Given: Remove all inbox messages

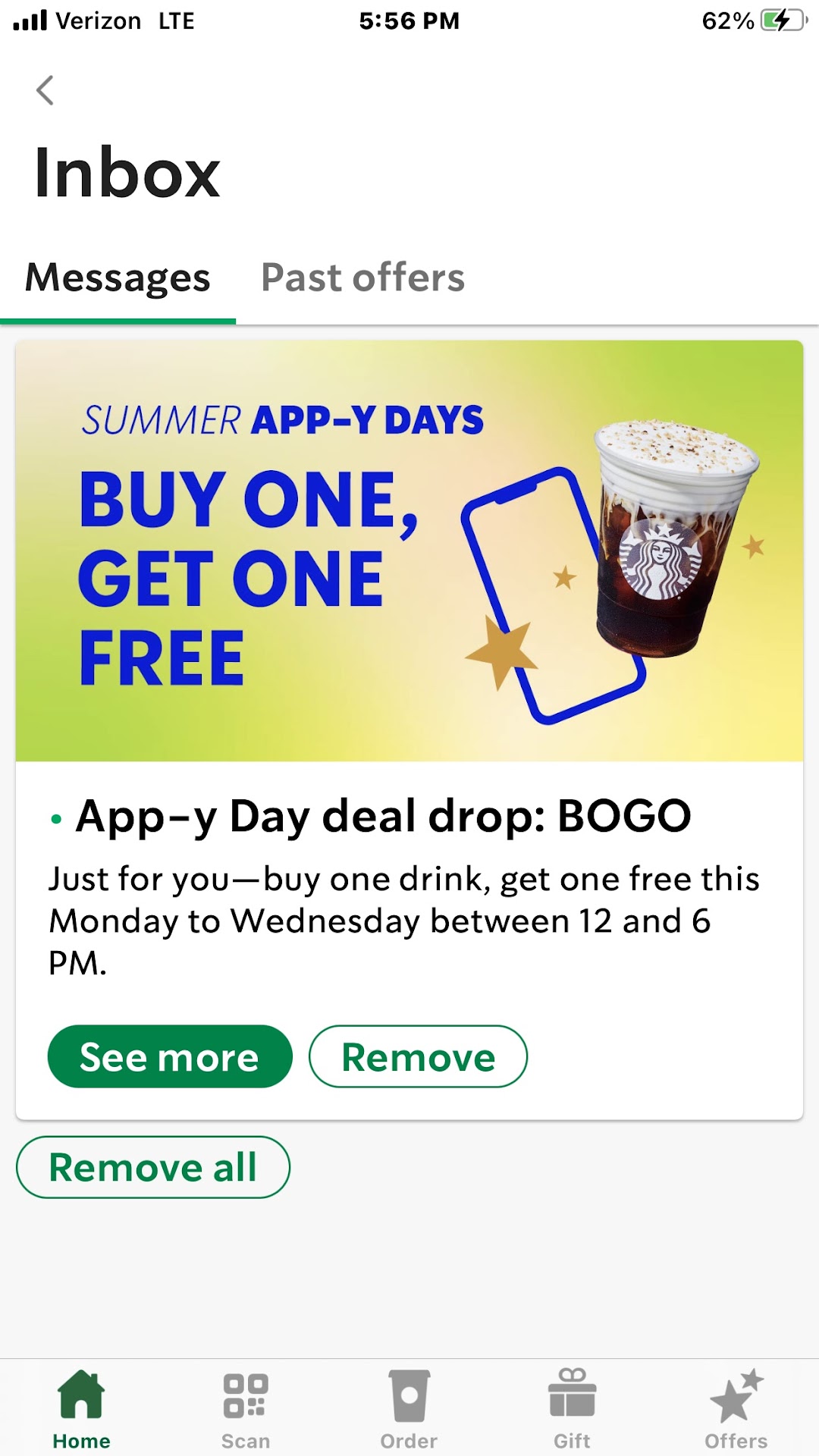Looking at the screenshot, I should point(153,1167).
